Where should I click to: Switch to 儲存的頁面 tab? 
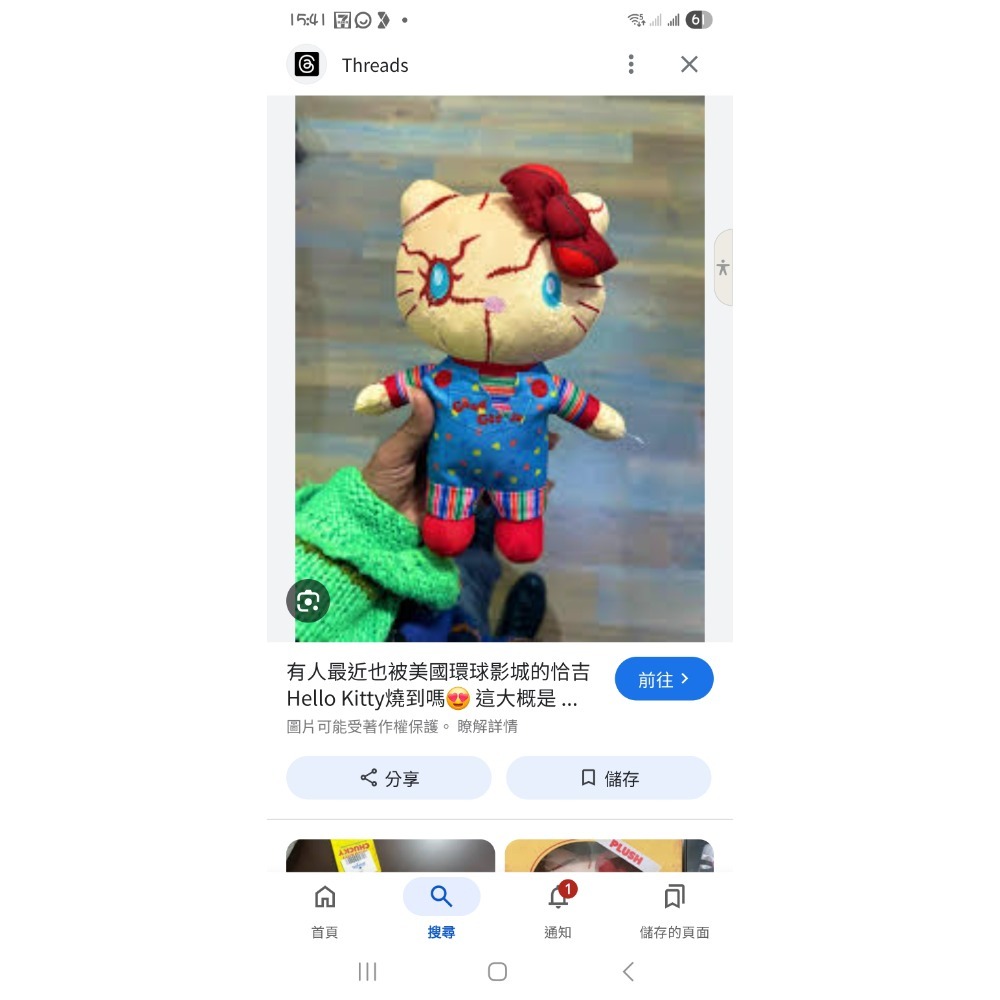(674, 910)
